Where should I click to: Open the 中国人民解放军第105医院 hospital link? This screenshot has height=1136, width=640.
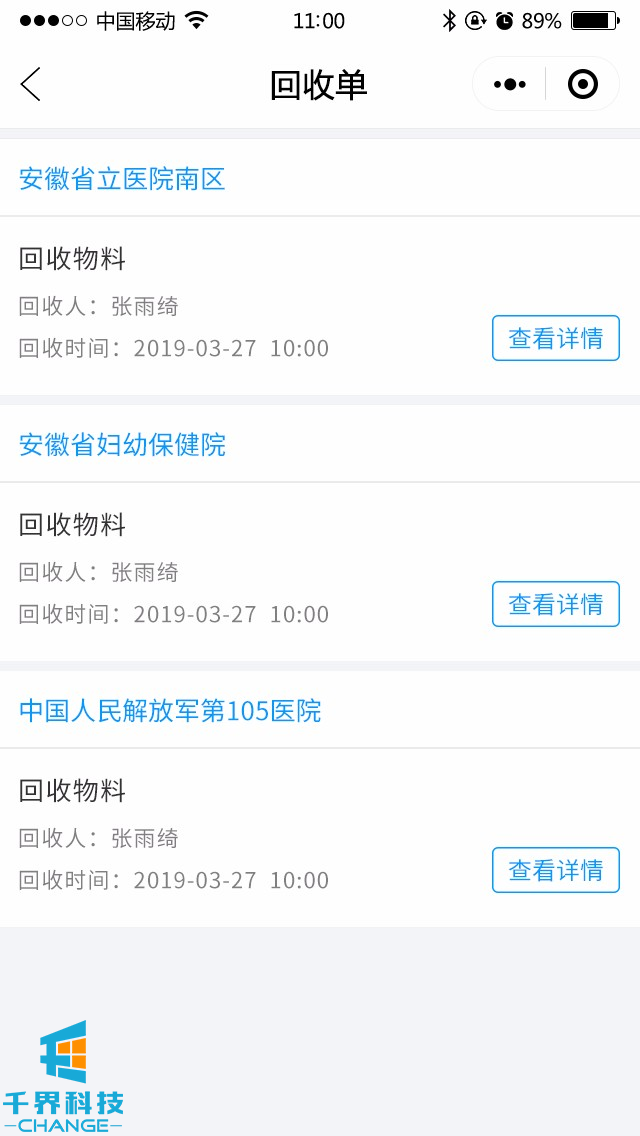pyautogui.click(x=170, y=711)
